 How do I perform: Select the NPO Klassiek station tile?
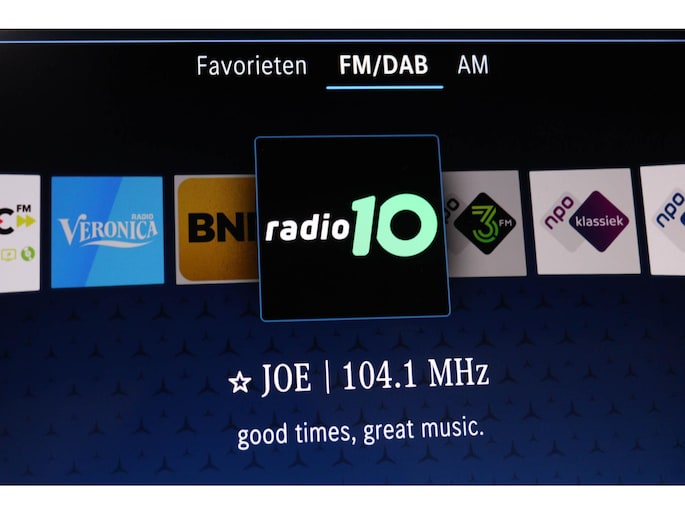pos(585,221)
